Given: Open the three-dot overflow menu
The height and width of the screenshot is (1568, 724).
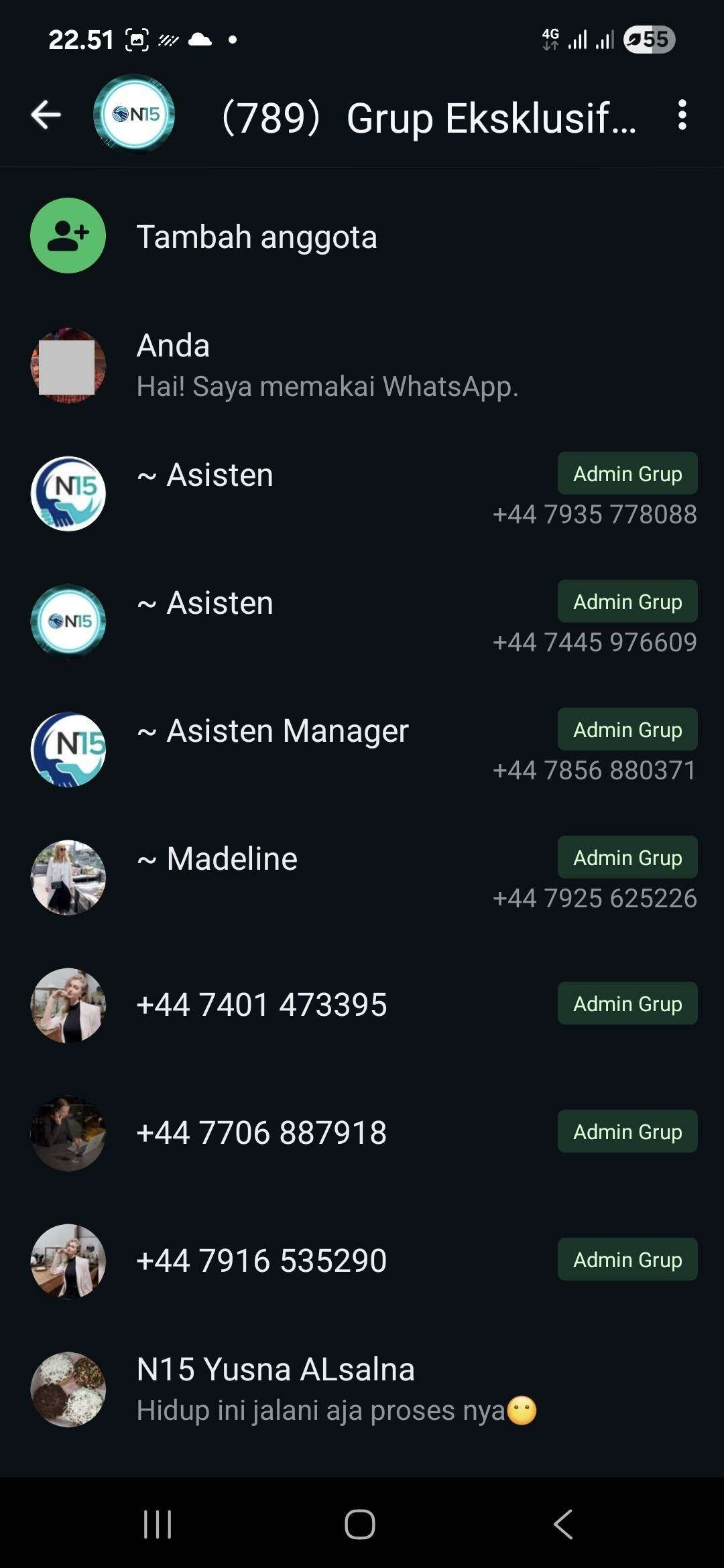Looking at the screenshot, I should coord(682,115).
